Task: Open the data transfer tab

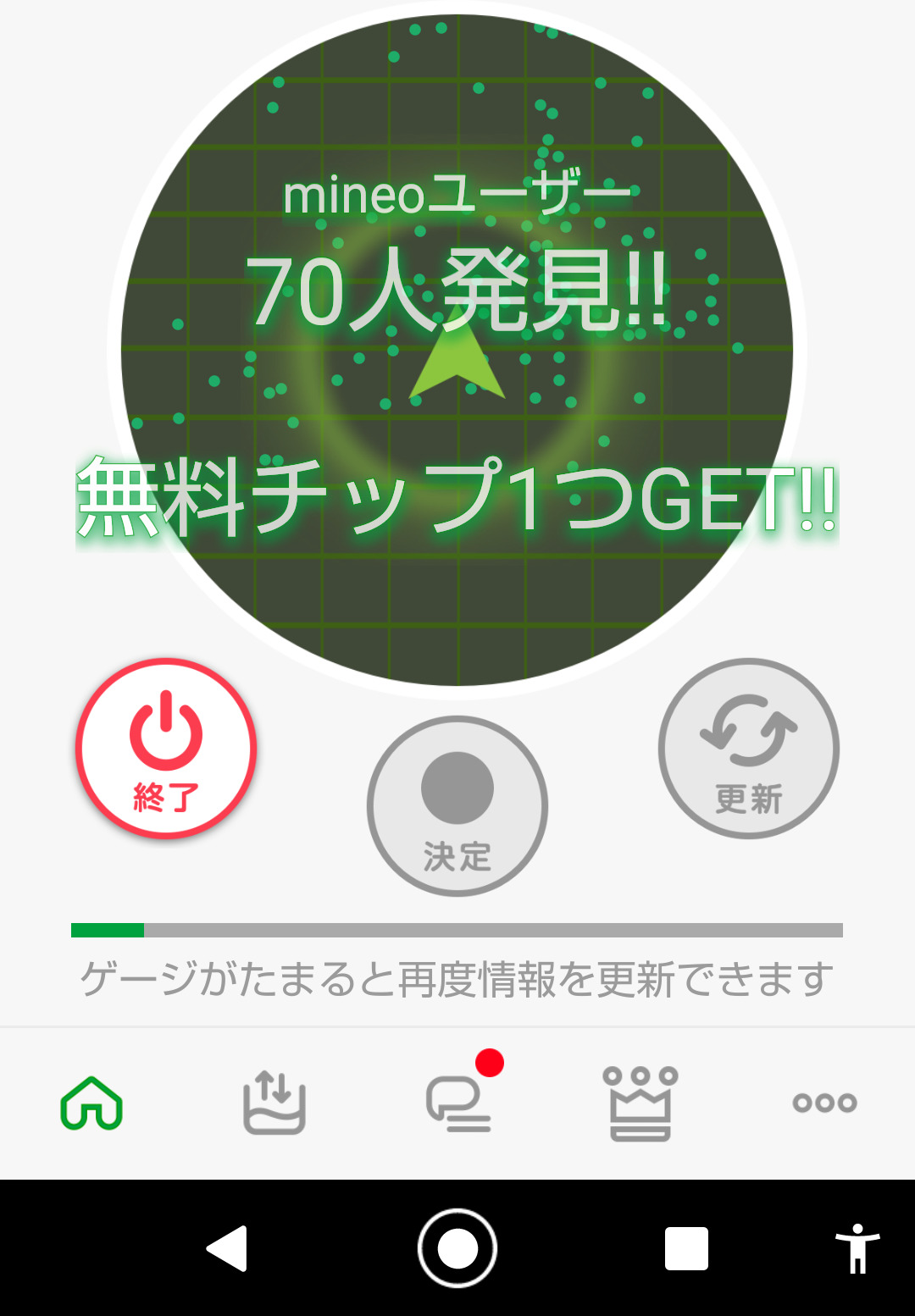Action: click(274, 1103)
